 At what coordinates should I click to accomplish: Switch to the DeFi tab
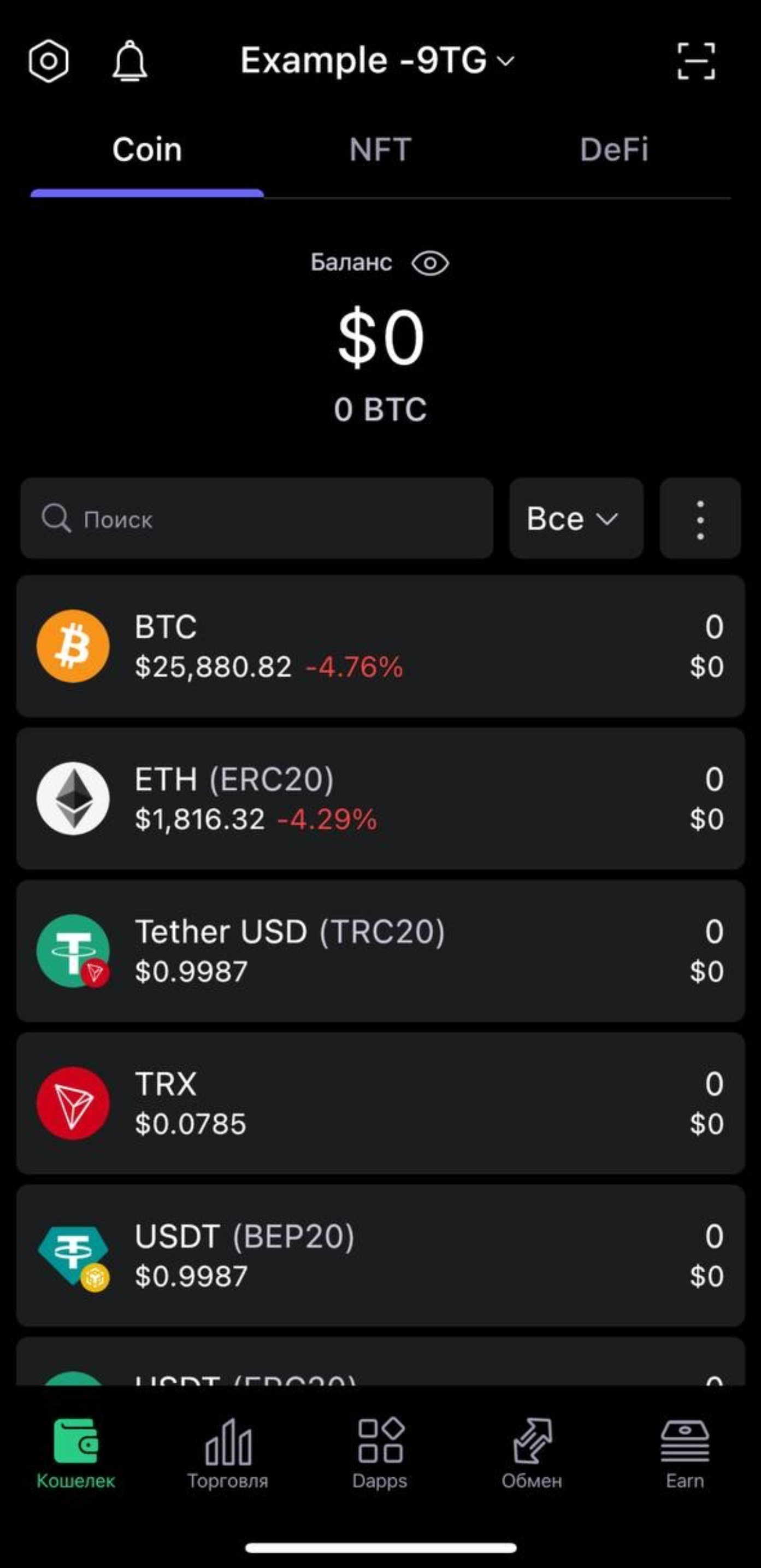point(614,150)
